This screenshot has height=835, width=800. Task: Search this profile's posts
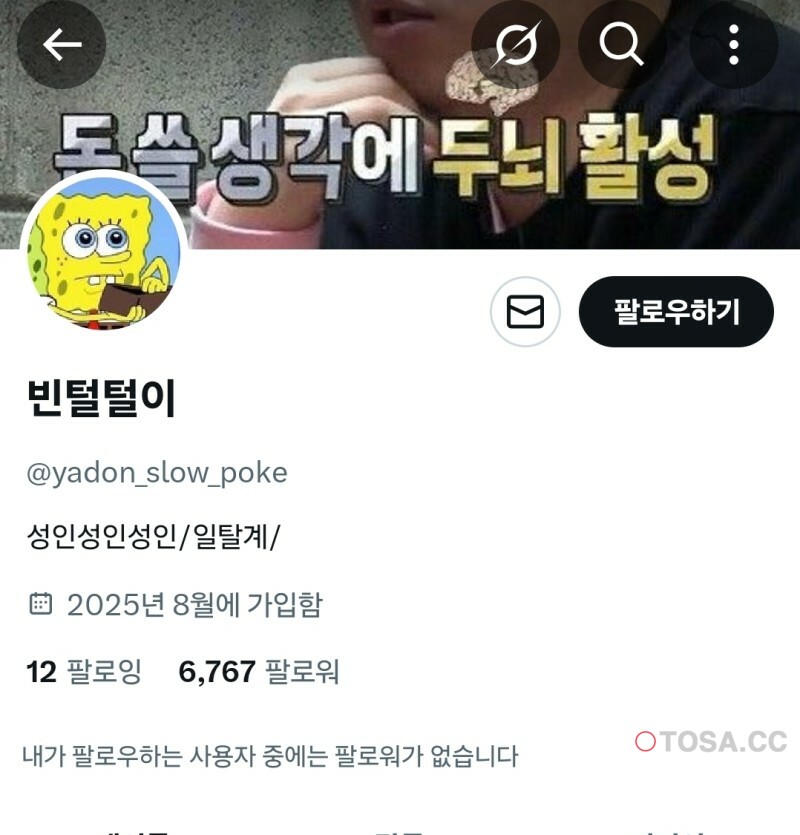point(621,45)
